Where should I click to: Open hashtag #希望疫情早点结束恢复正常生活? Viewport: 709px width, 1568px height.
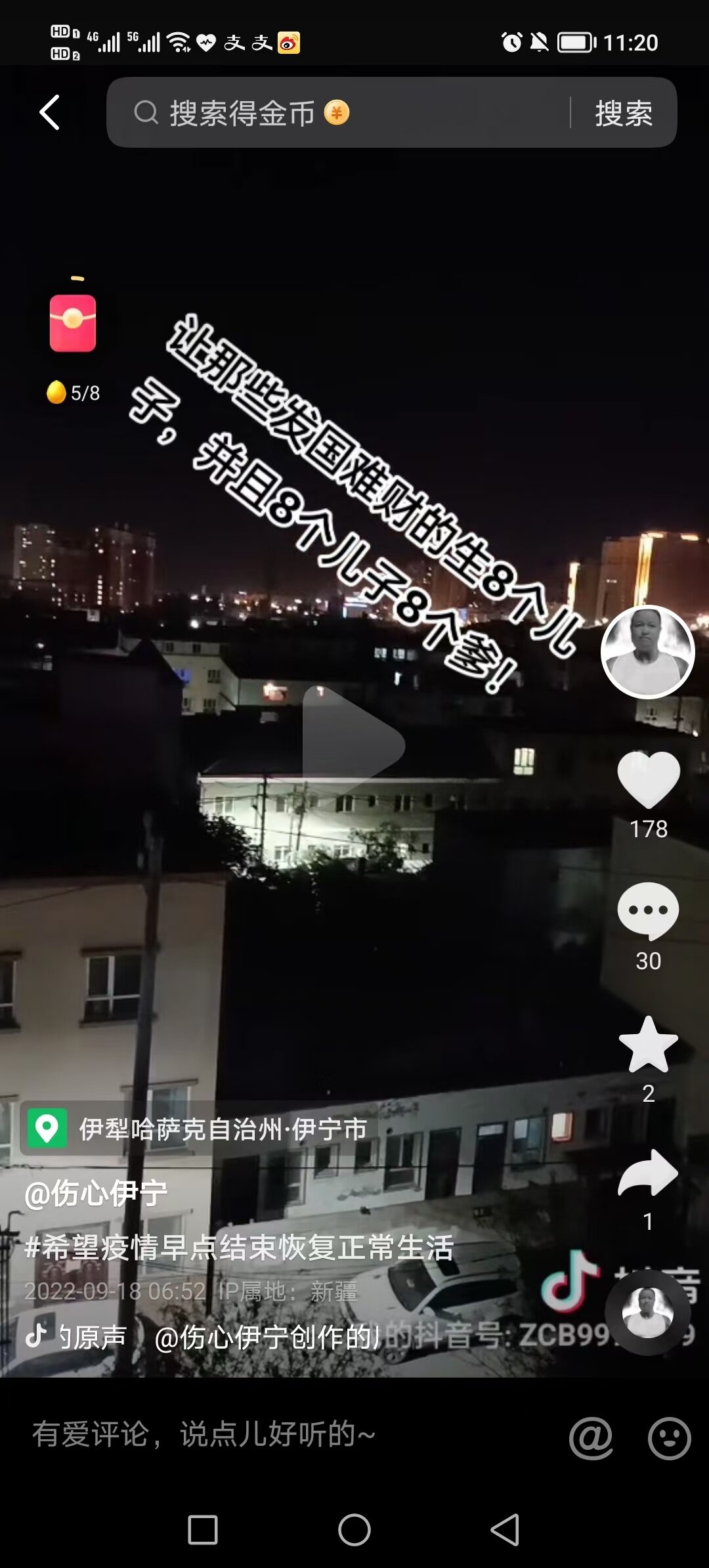(x=239, y=1247)
